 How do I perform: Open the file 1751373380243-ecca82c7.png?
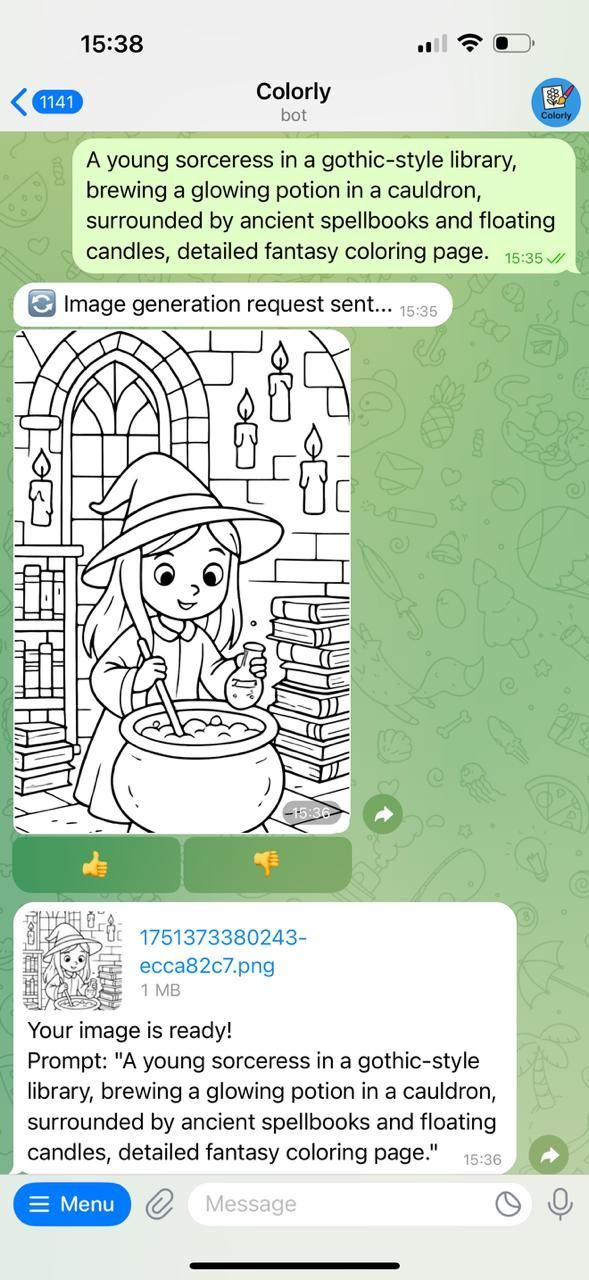tap(222, 951)
